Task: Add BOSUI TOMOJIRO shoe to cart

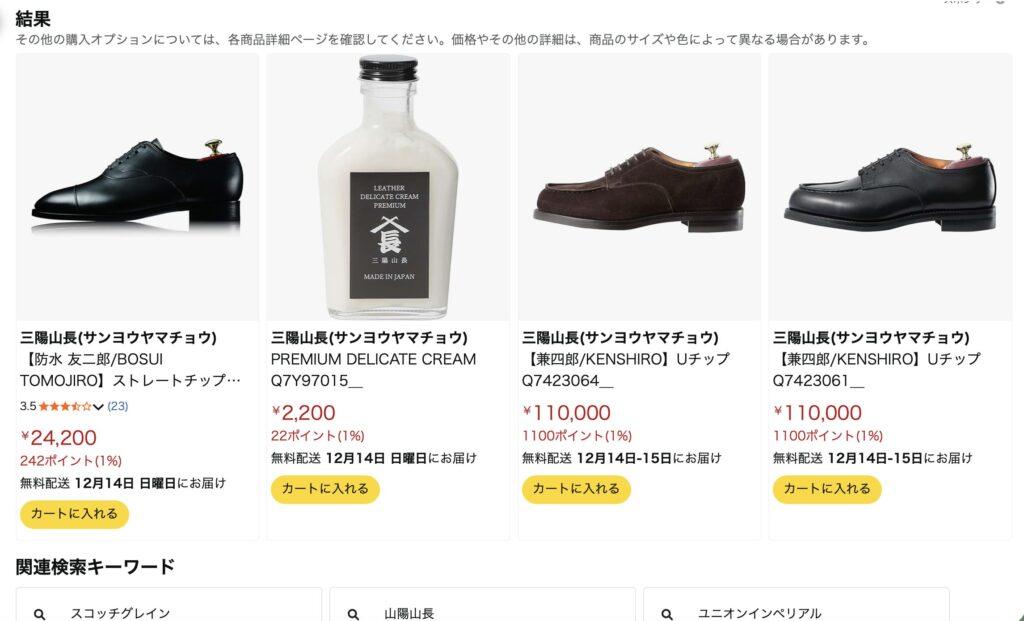Action: pyautogui.click(x=74, y=514)
